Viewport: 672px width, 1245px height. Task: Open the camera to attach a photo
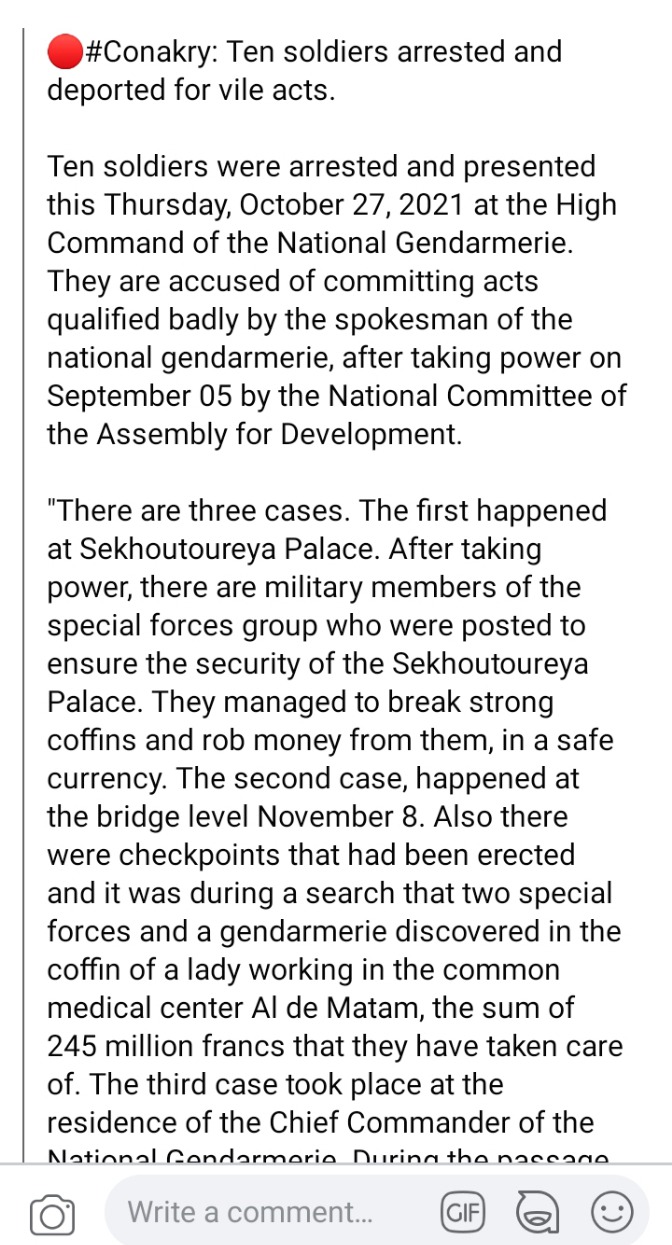tap(52, 1214)
